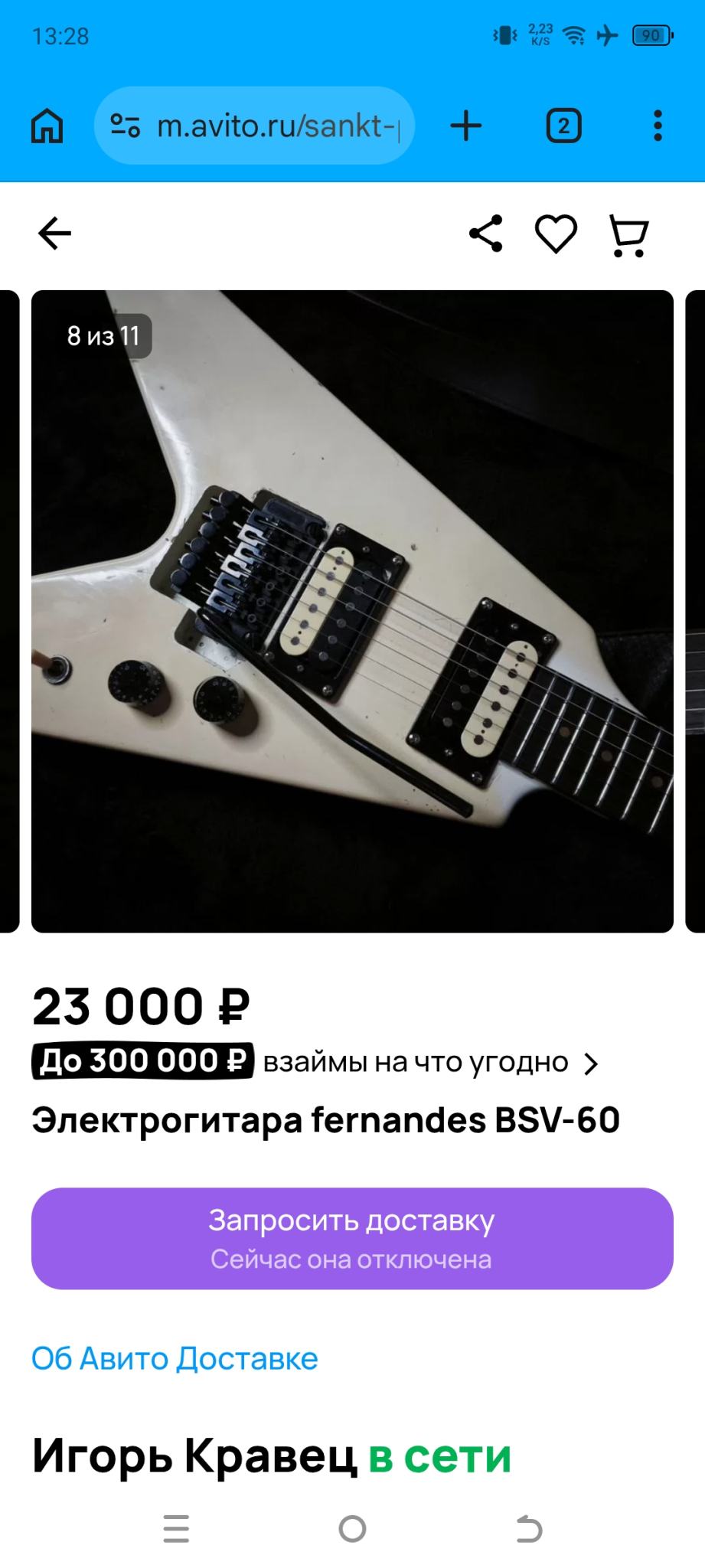The image size is (705, 1568).
Task: Tap the system home button
Action: [x=352, y=1529]
